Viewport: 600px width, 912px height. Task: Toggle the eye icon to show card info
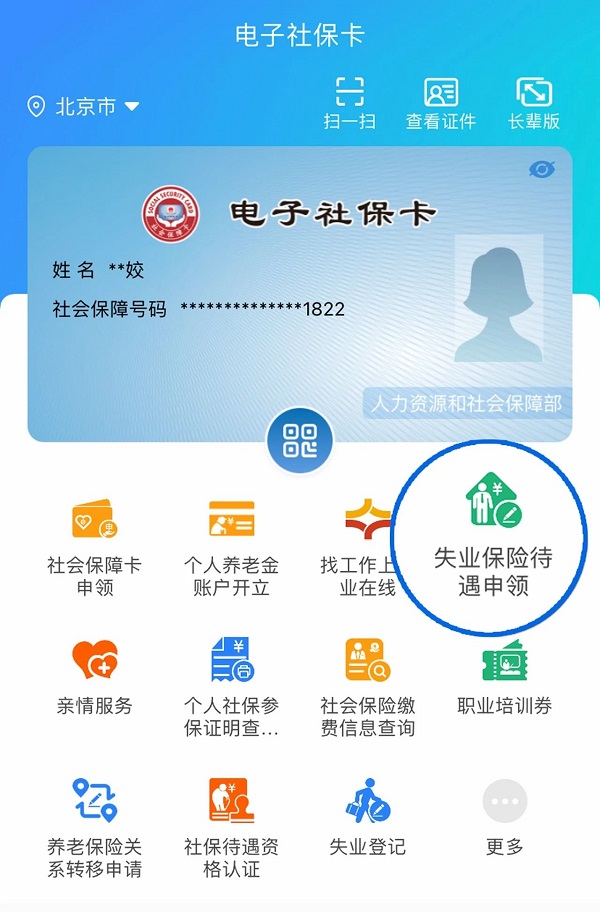[542, 170]
